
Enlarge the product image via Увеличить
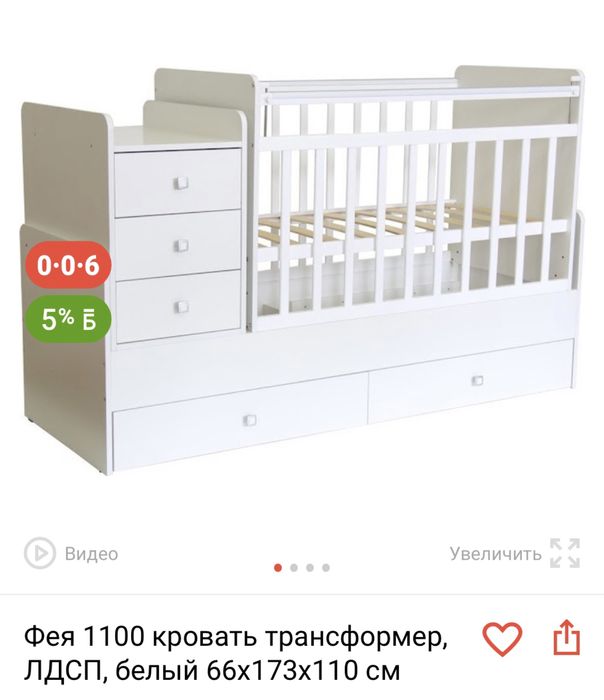click(x=514, y=553)
